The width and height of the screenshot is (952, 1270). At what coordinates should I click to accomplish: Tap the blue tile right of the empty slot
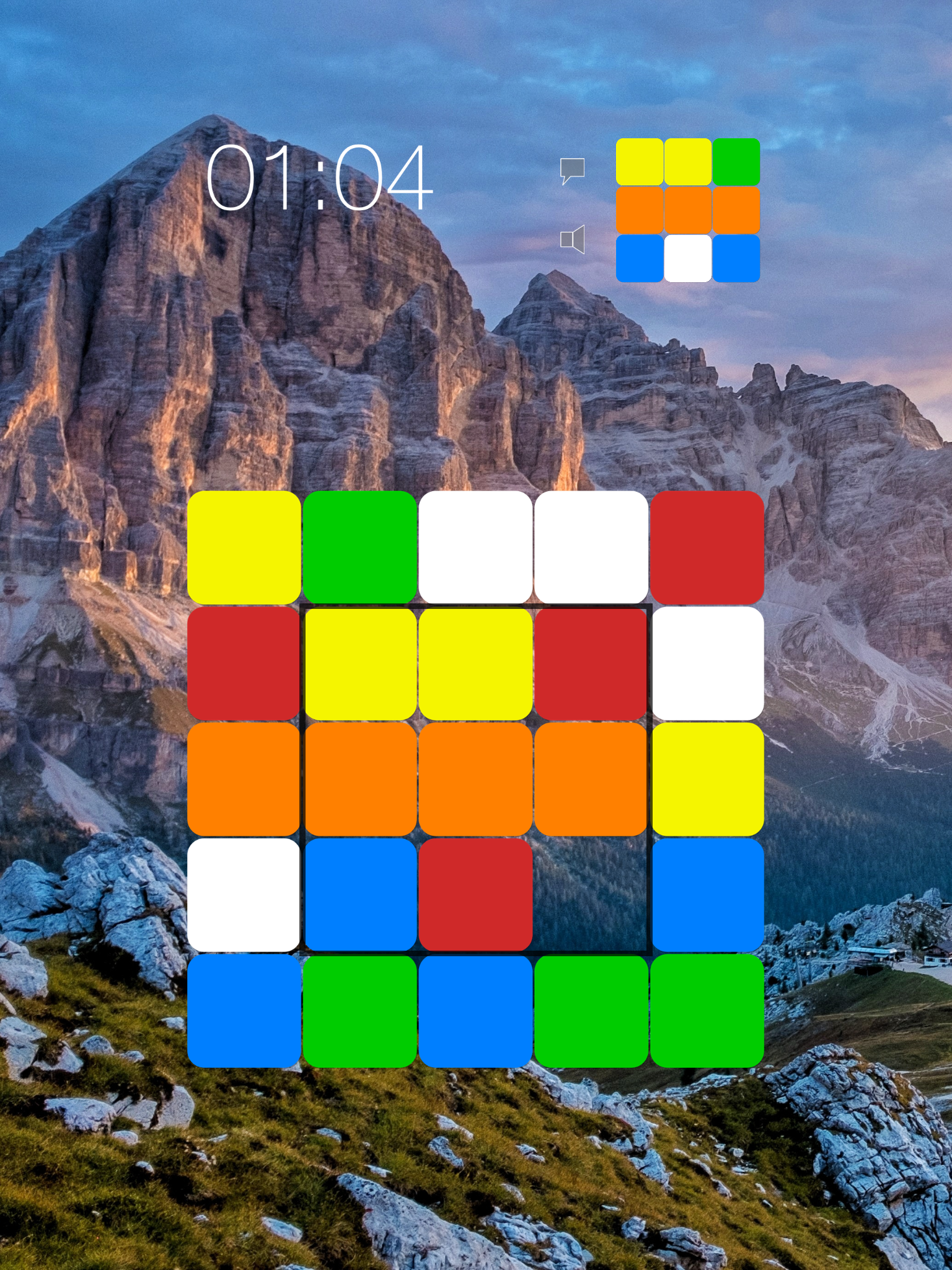707,894
